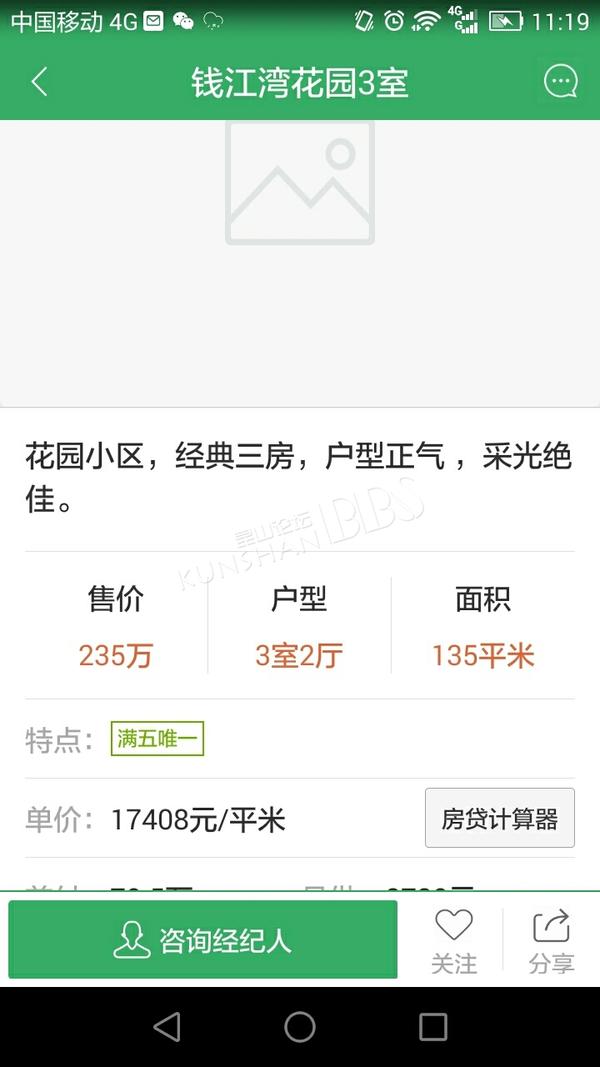
Task: Go back using the header arrow
Action: pyautogui.click(x=39, y=82)
